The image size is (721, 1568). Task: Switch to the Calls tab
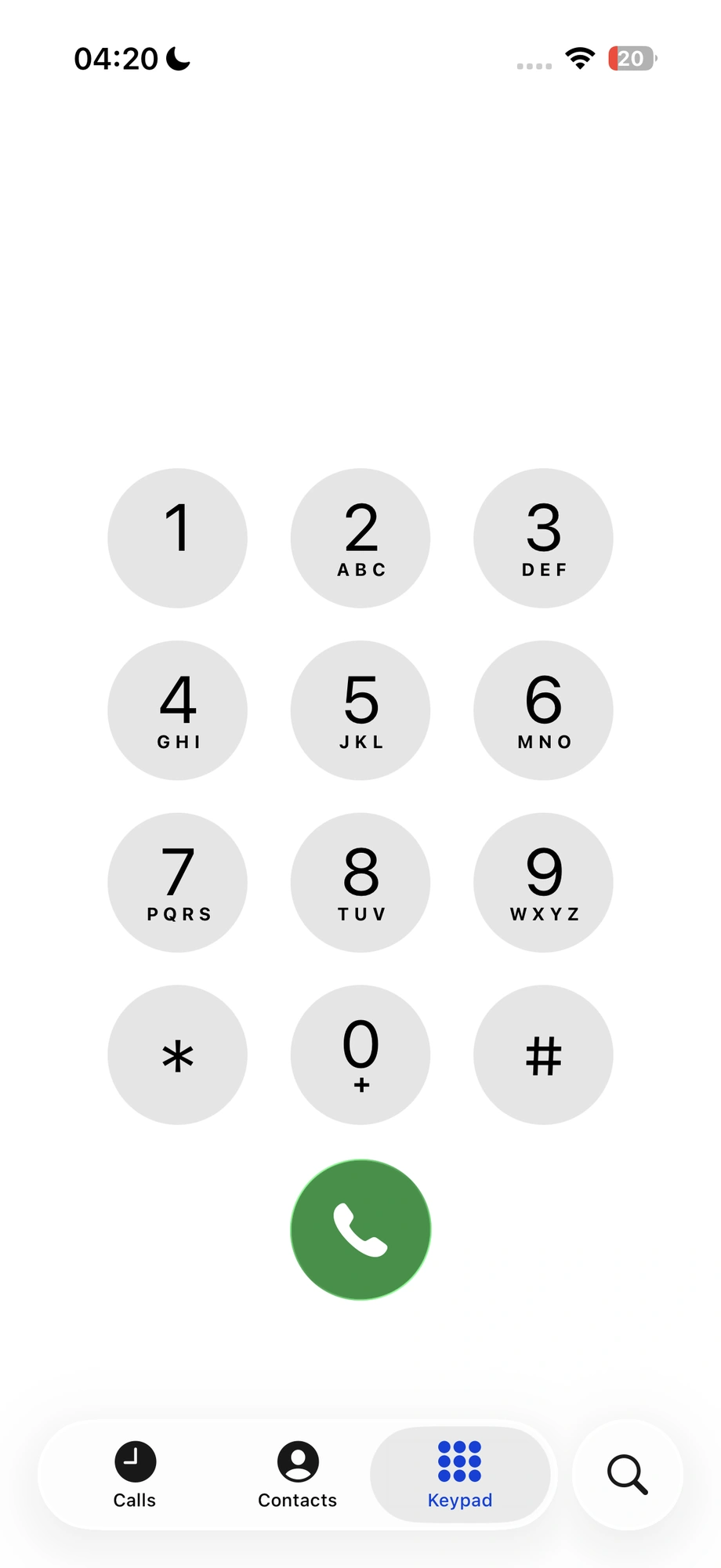(x=135, y=1475)
